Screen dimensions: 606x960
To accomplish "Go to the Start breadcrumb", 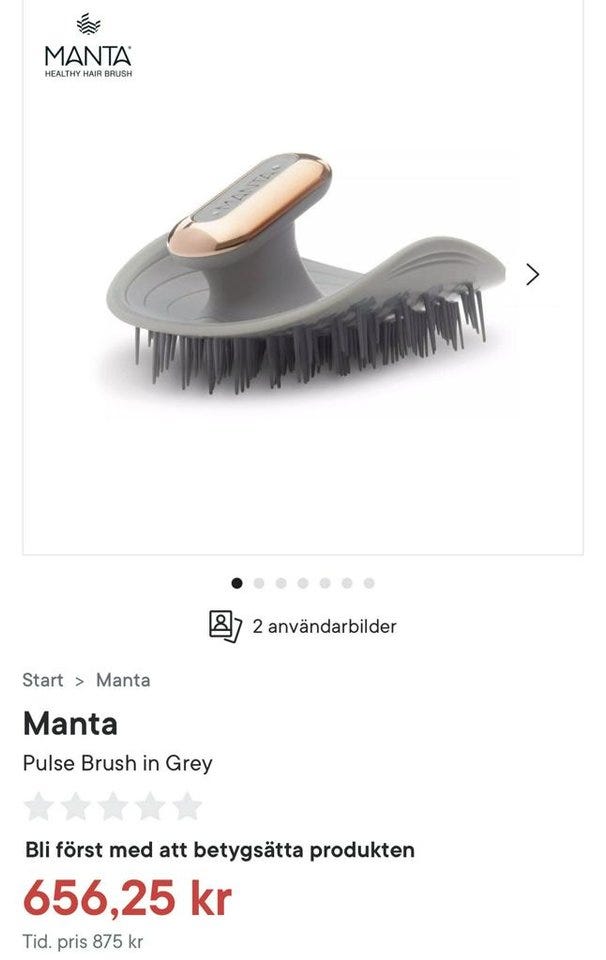I will point(43,680).
